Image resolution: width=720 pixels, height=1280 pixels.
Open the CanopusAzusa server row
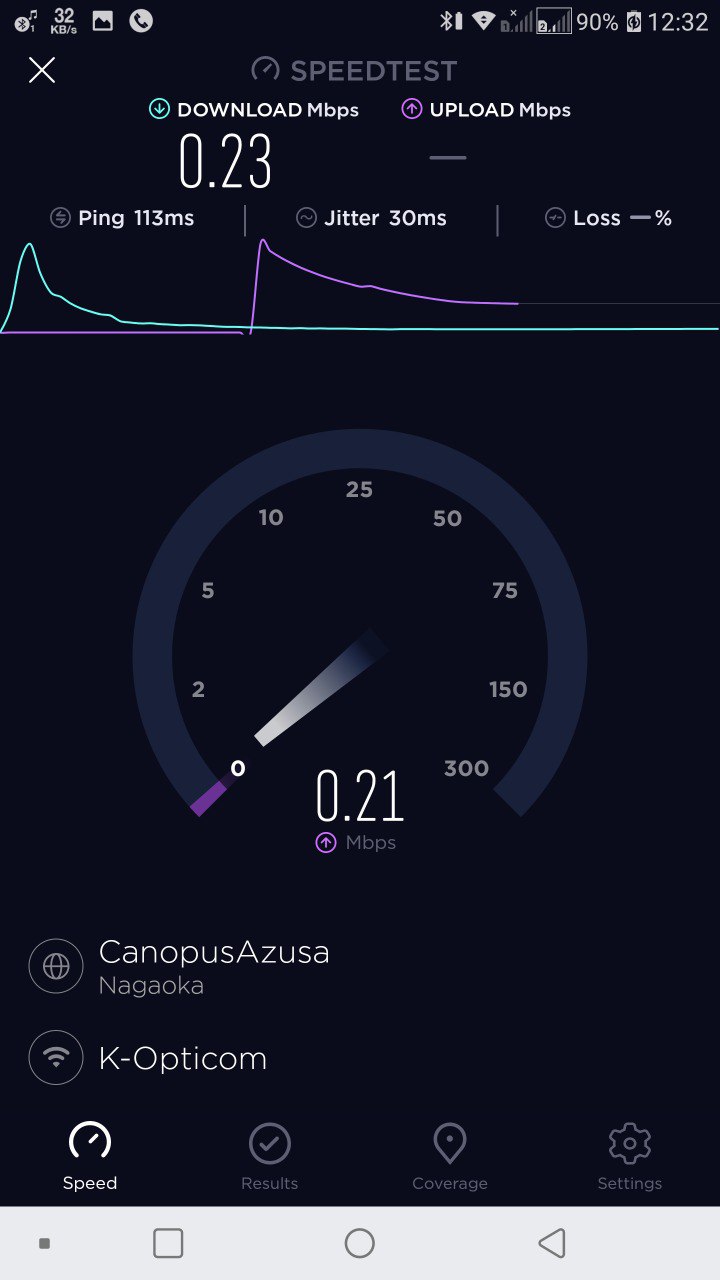point(213,966)
